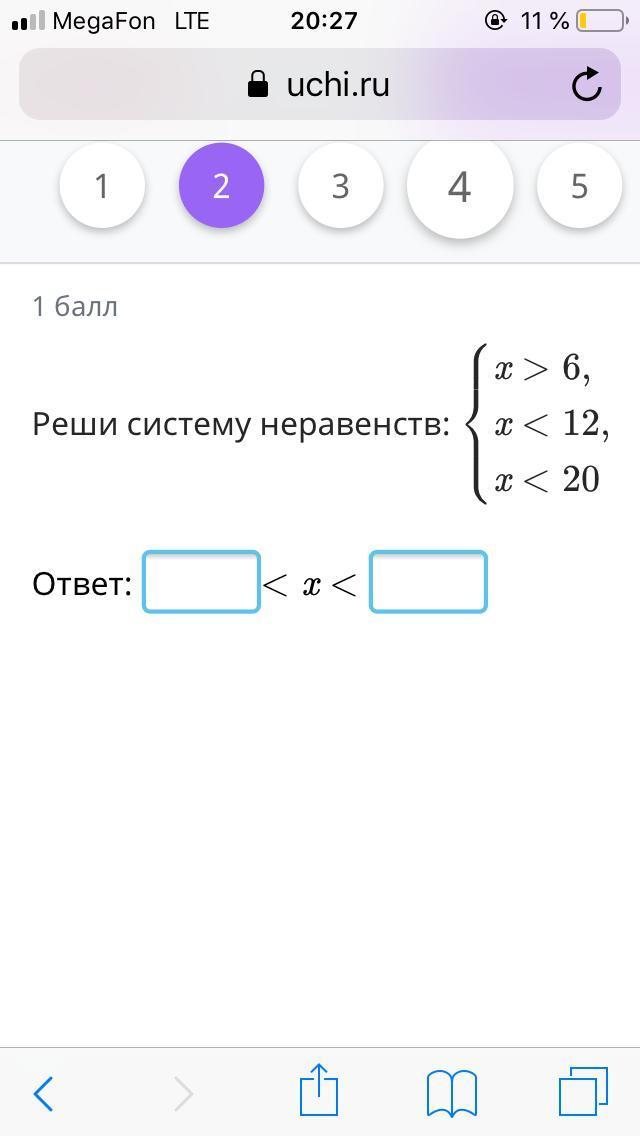640x1136 pixels.
Task: Open the Safari share sheet
Action: [x=319, y=1091]
